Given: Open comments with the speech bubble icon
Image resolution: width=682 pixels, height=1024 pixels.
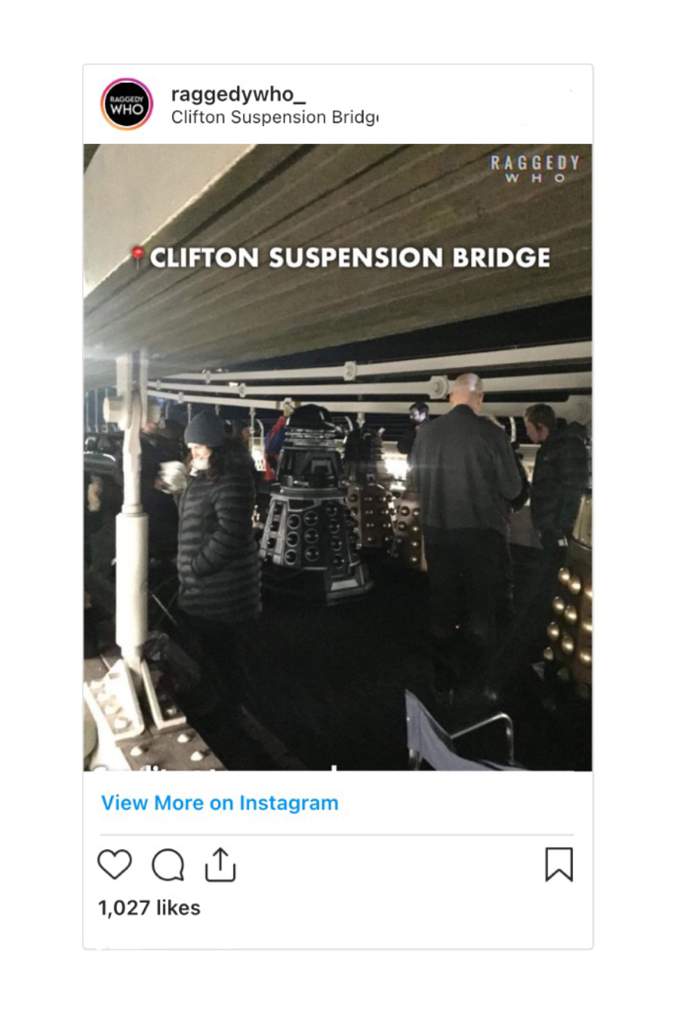Looking at the screenshot, I should [167, 865].
